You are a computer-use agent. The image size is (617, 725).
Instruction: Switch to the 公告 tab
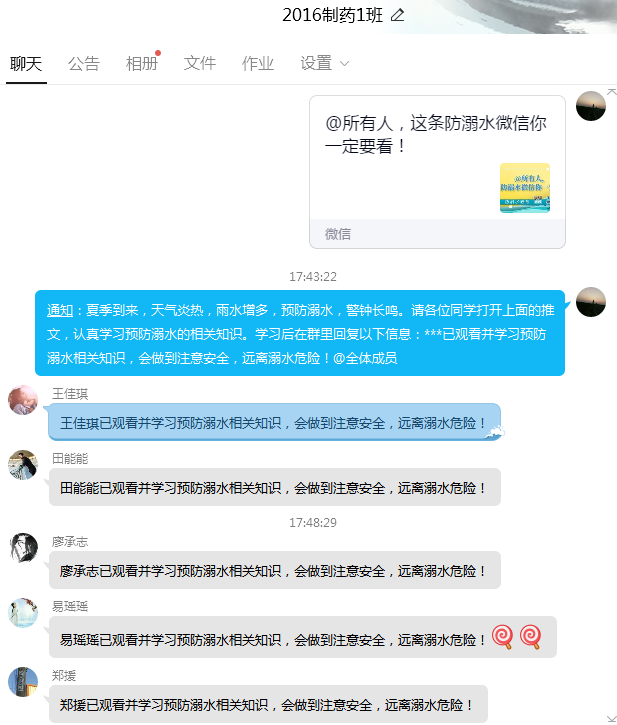pos(84,63)
